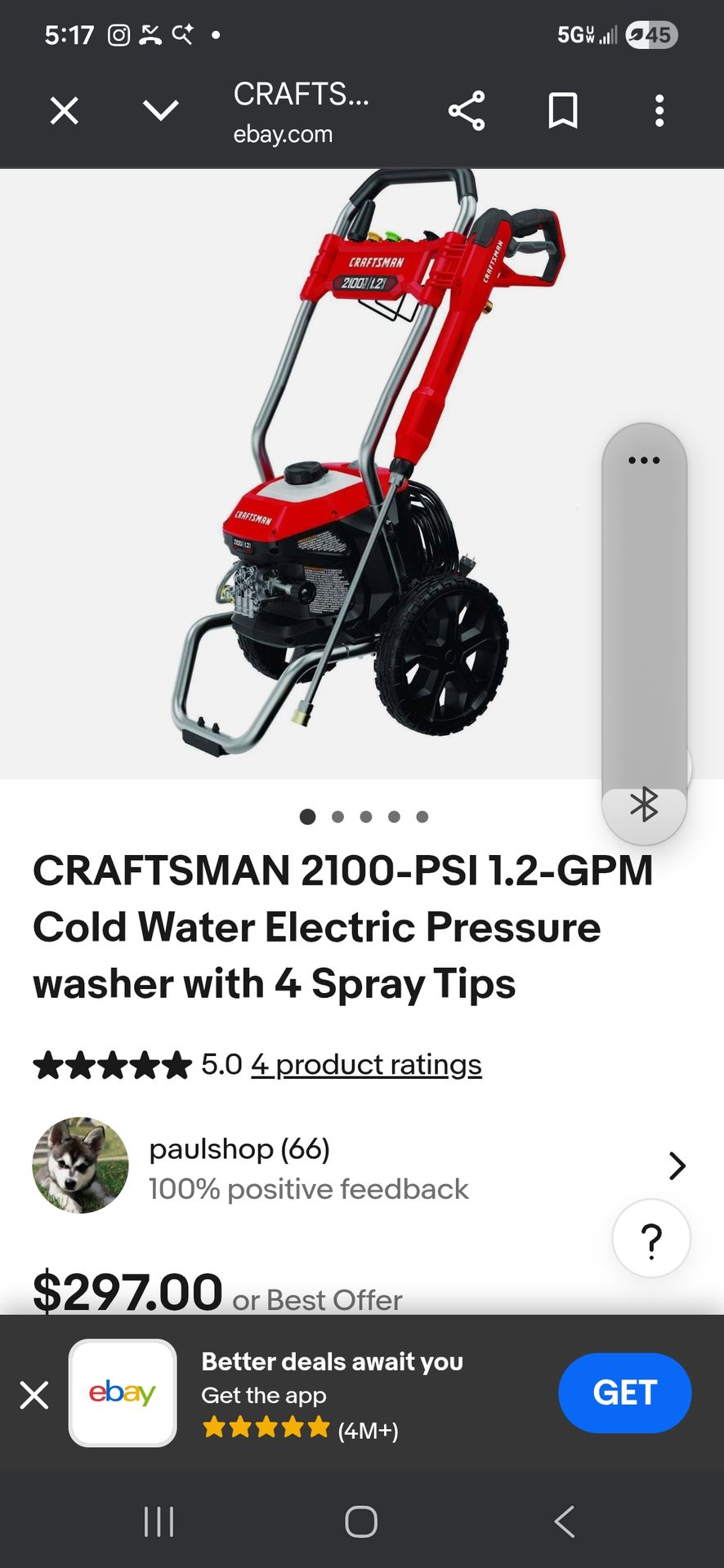Share this eBay listing
Screen dimensions: 724x1568
(467, 111)
